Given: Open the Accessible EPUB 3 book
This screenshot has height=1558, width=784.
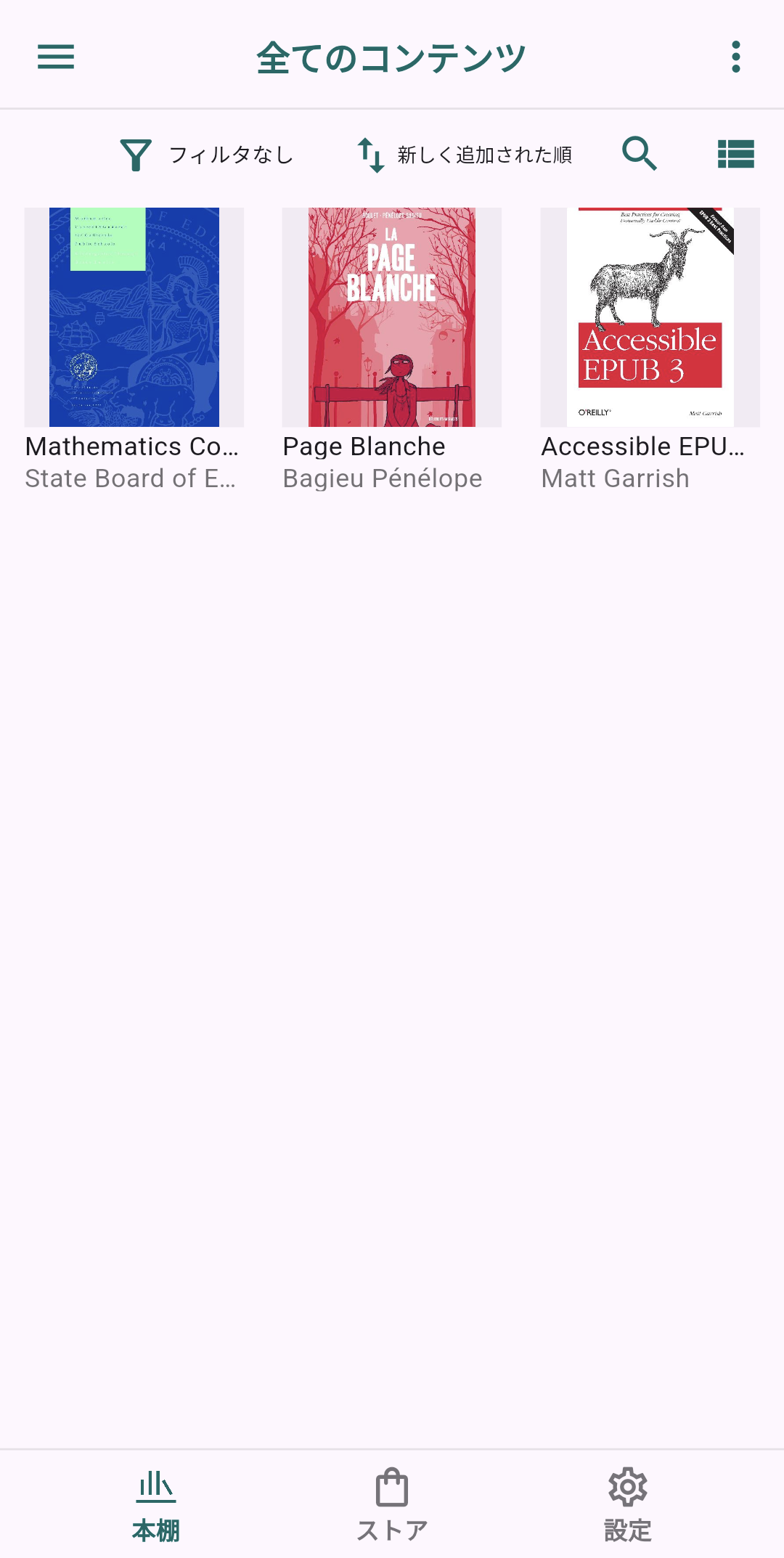Looking at the screenshot, I should pyautogui.click(x=650, y=350).
